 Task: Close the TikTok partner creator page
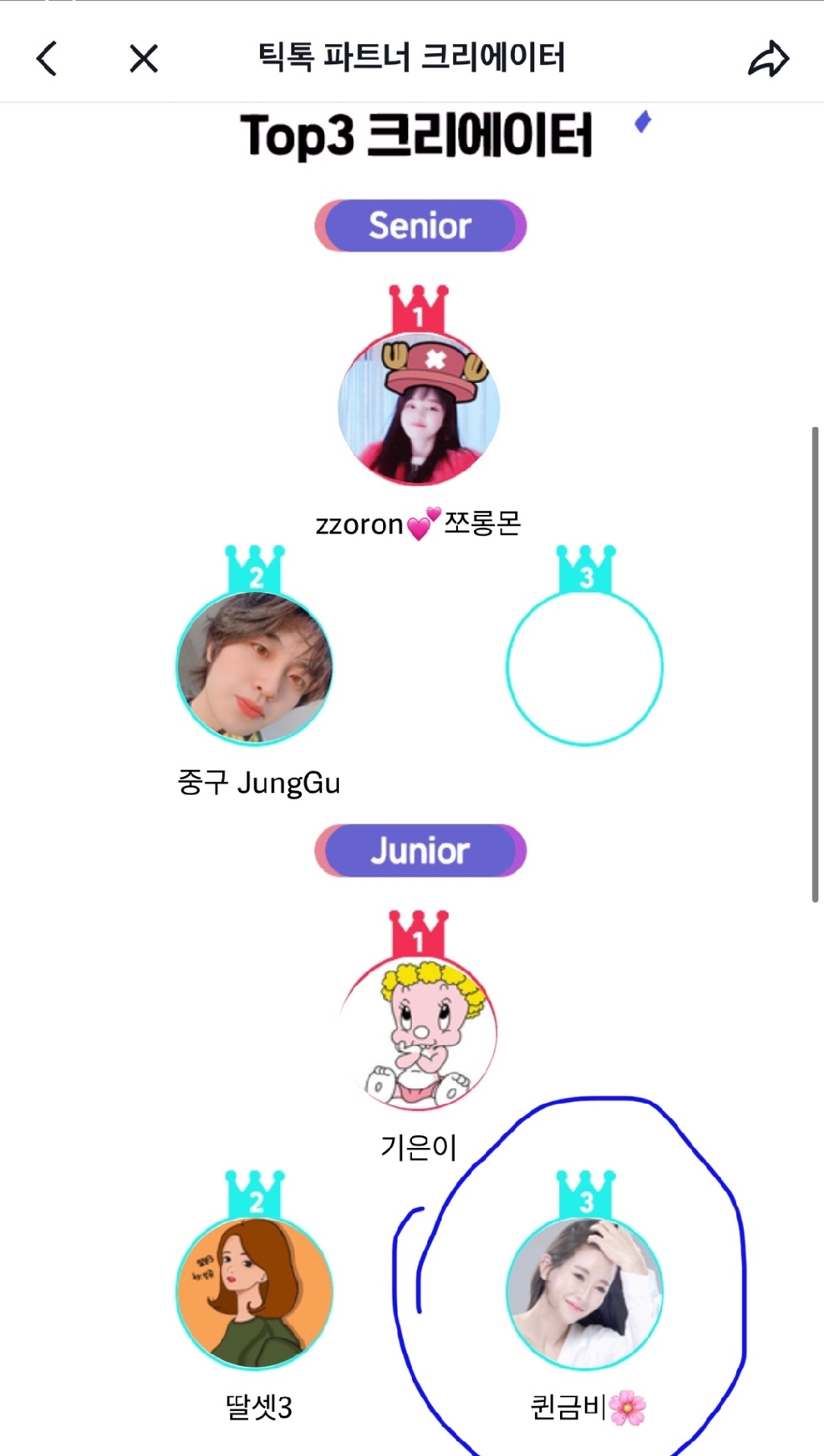[x=143, y=58]
